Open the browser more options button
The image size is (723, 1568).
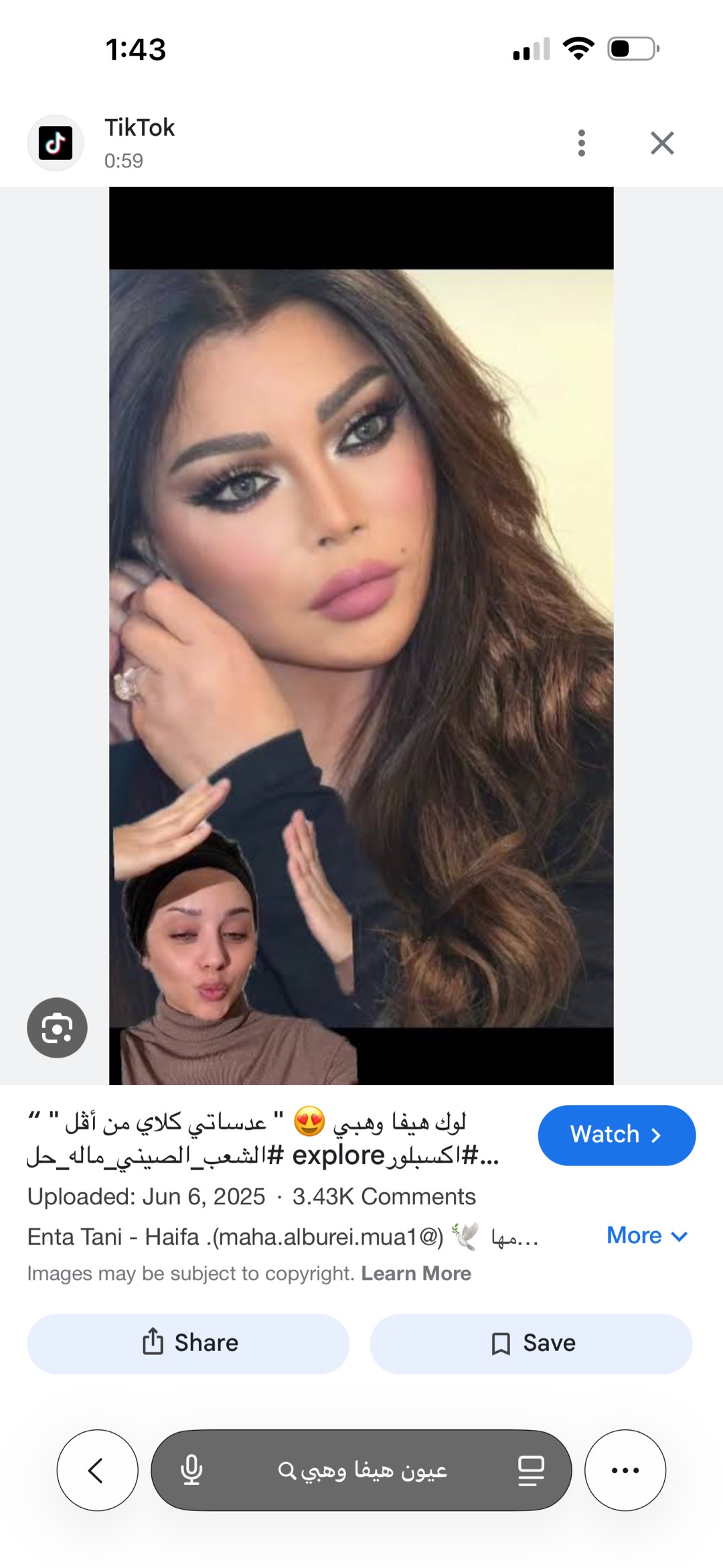[x=625, y=1471]
